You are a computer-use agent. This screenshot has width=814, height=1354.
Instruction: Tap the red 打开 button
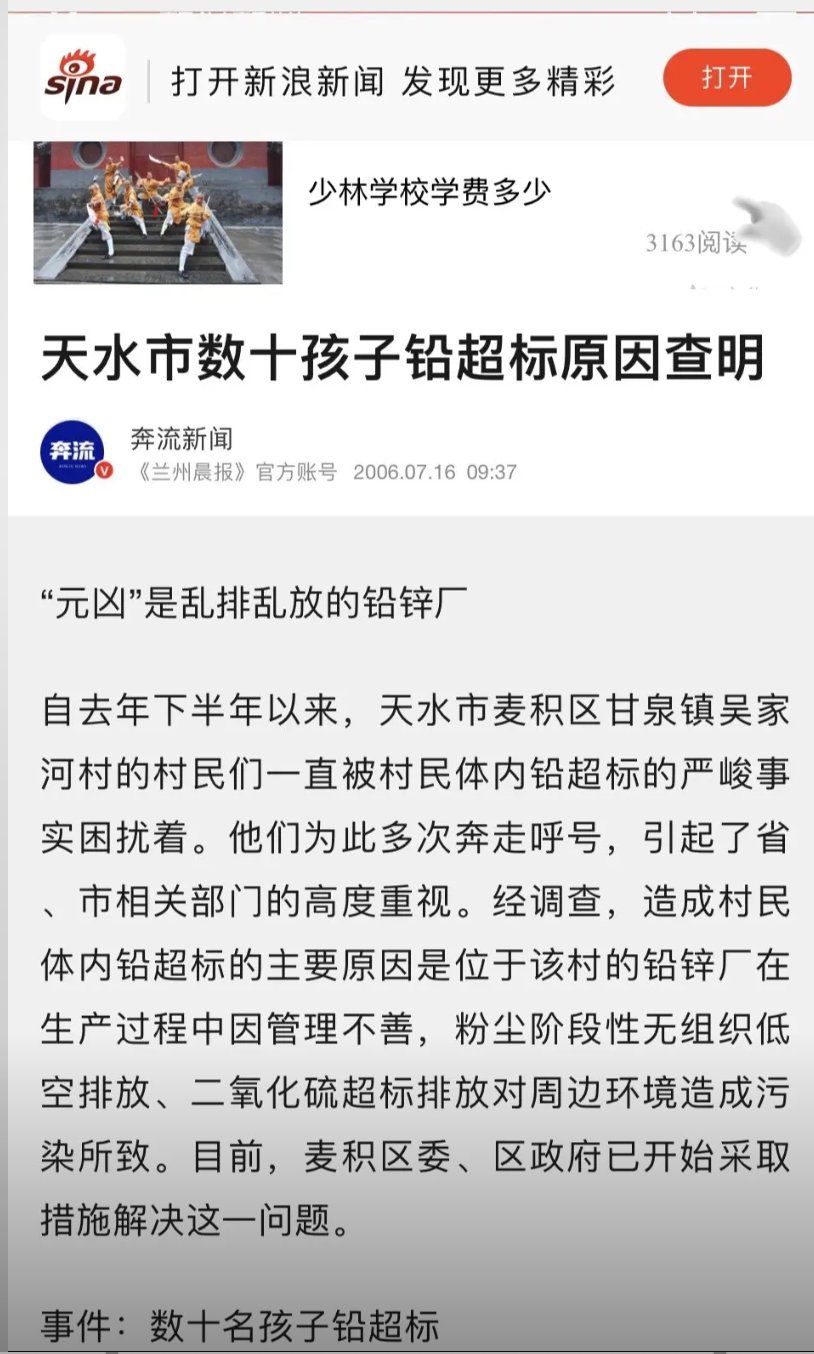coord(727,78)
